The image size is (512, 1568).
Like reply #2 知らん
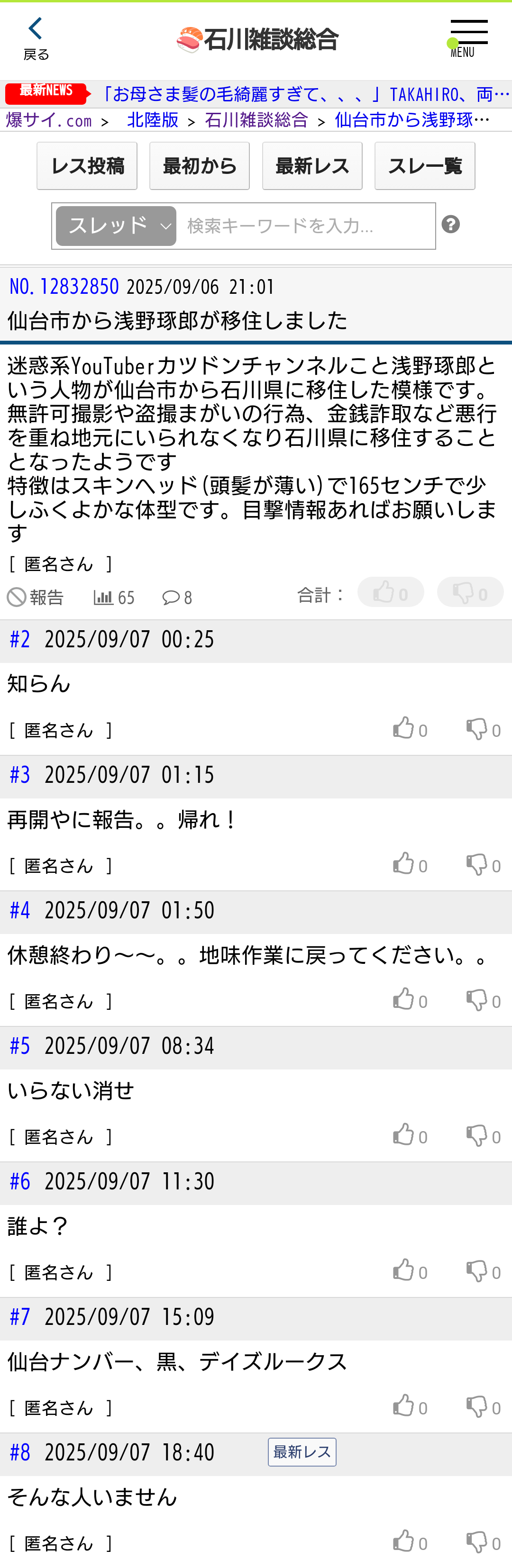[410, 729]
